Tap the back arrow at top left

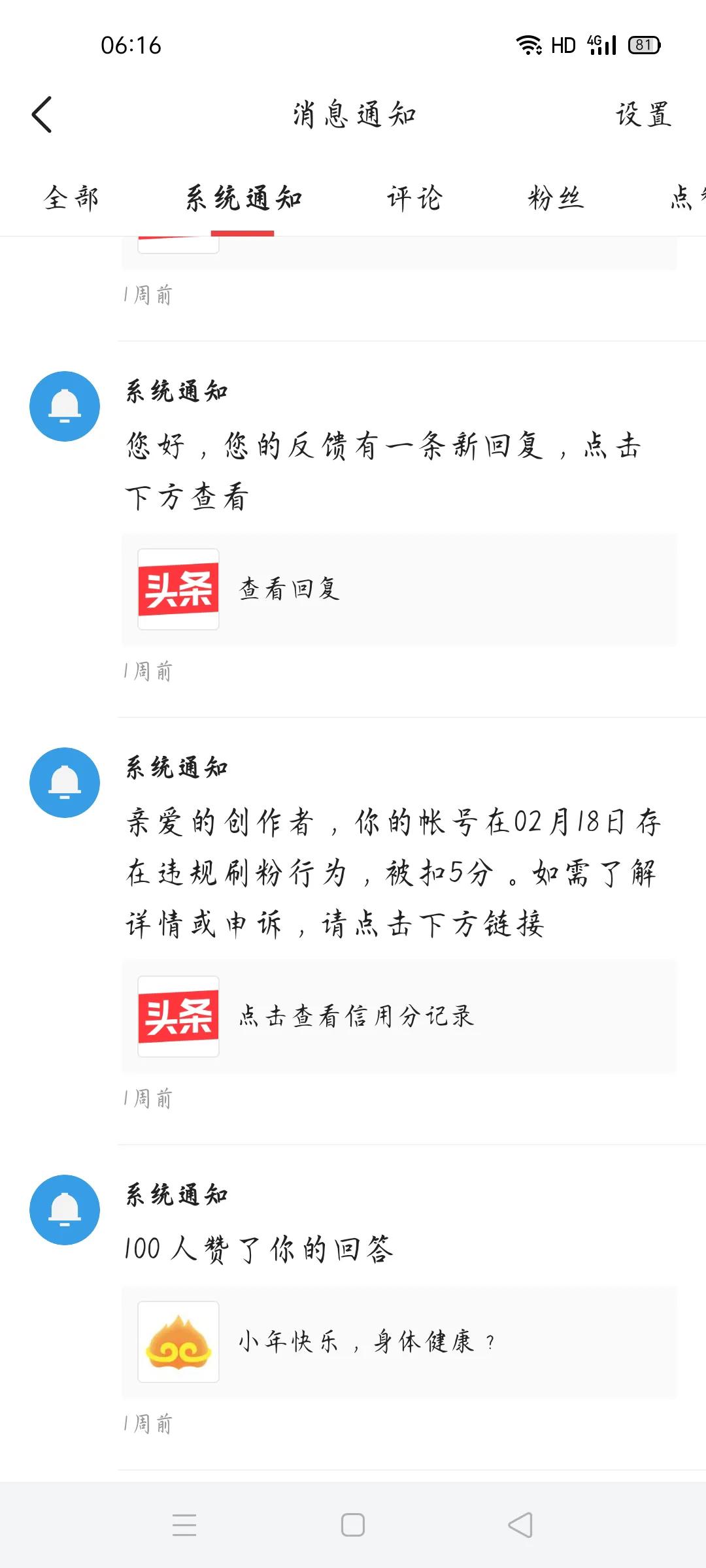(42, 112)
